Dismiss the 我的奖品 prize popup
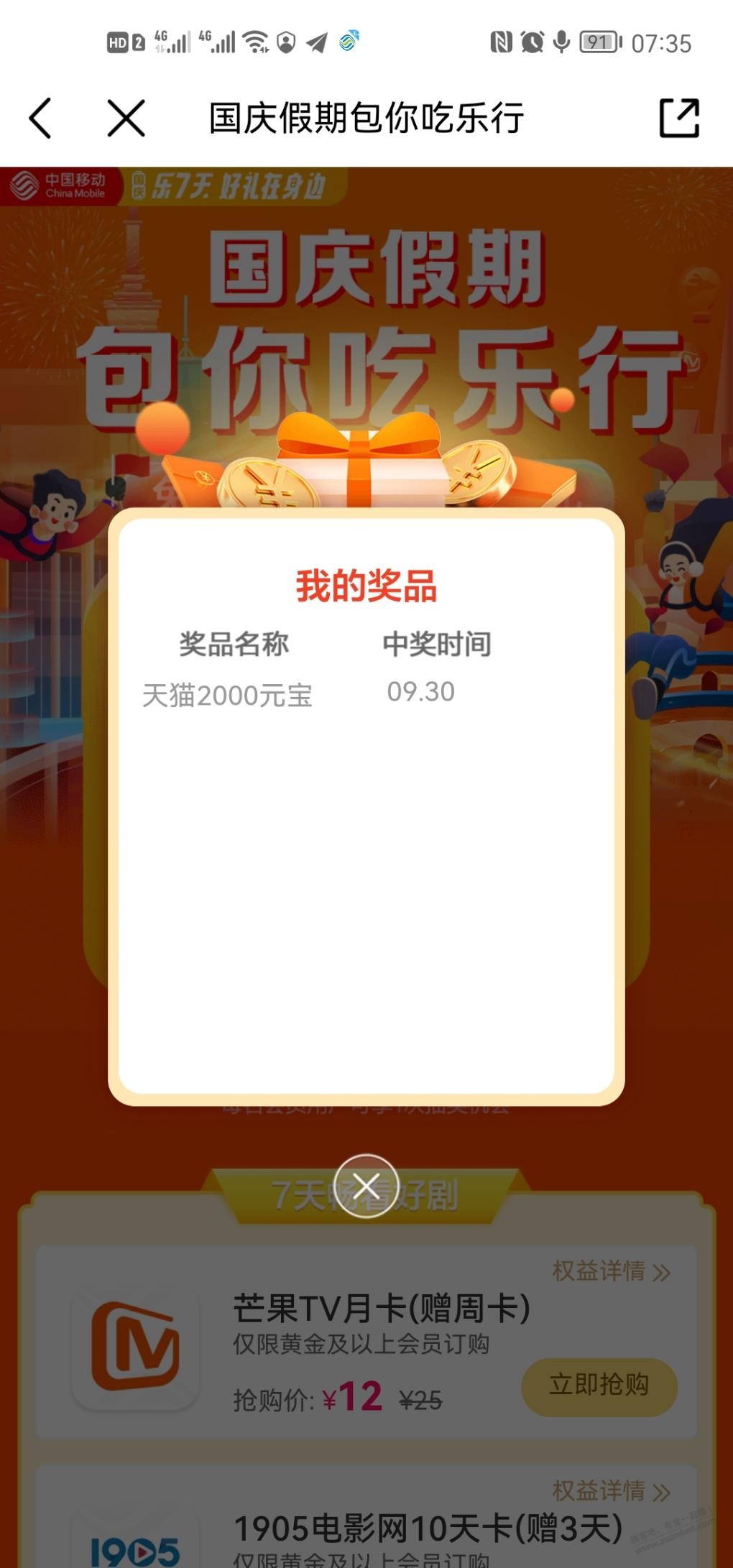 tap(366, 1186)
